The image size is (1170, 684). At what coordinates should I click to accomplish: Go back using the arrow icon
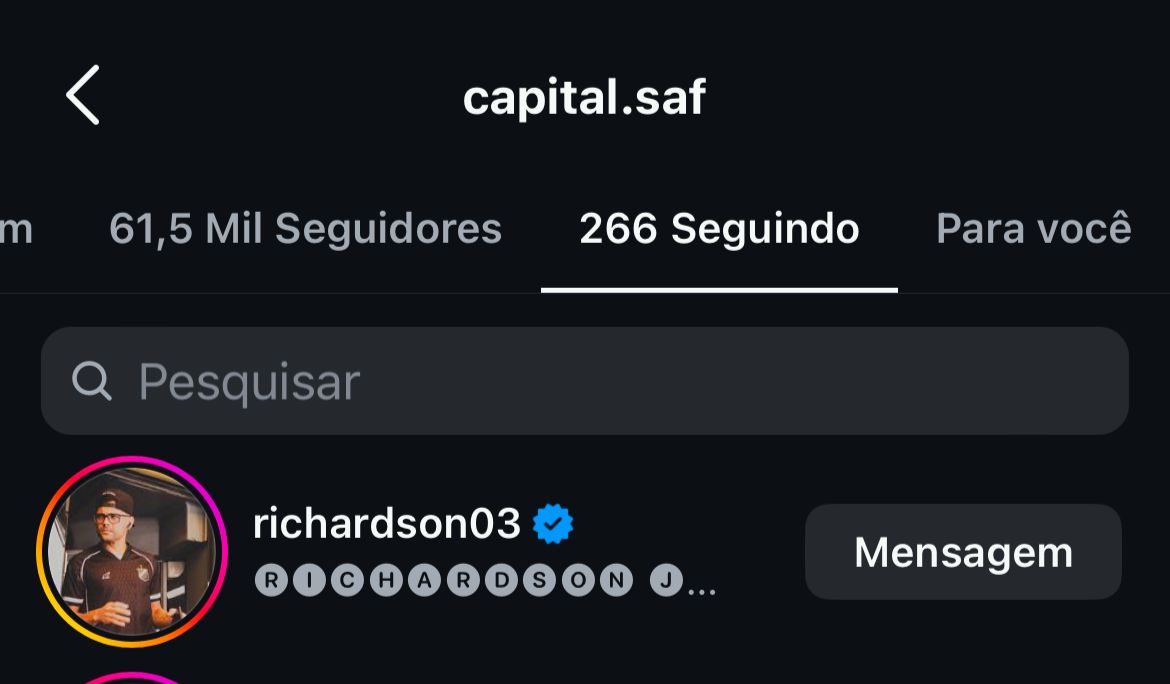pyautogui.click(x=83, y=96)
